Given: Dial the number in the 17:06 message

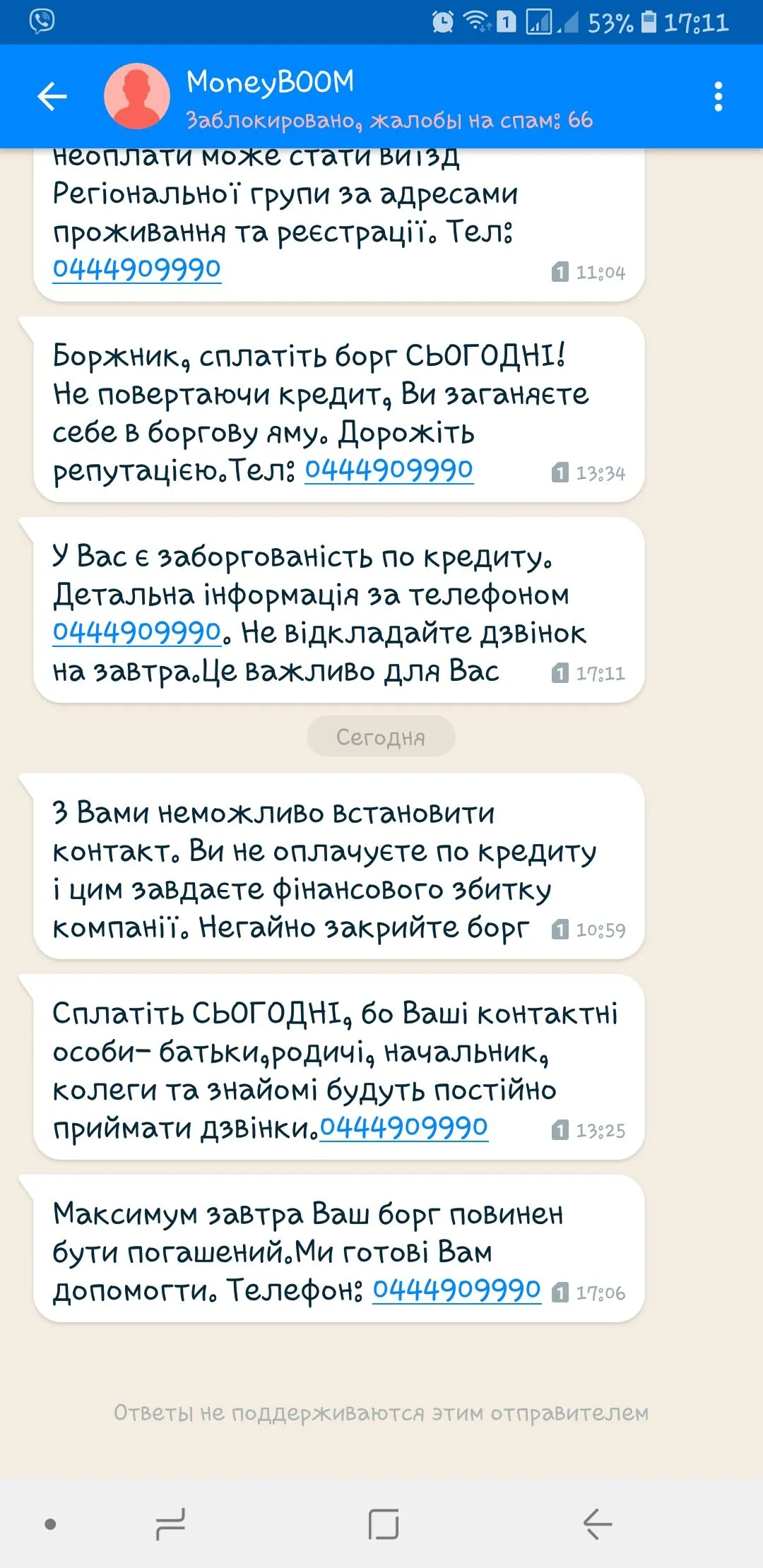Looking at the screenshot, I should point(456,1290).
